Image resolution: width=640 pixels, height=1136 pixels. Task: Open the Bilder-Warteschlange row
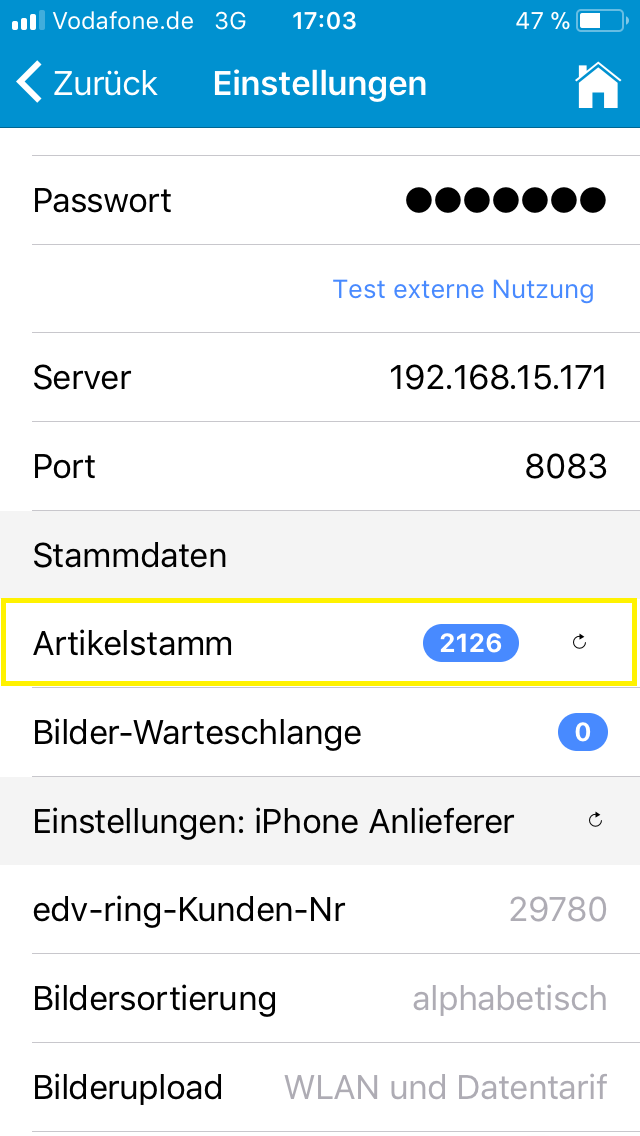[320, 733]
